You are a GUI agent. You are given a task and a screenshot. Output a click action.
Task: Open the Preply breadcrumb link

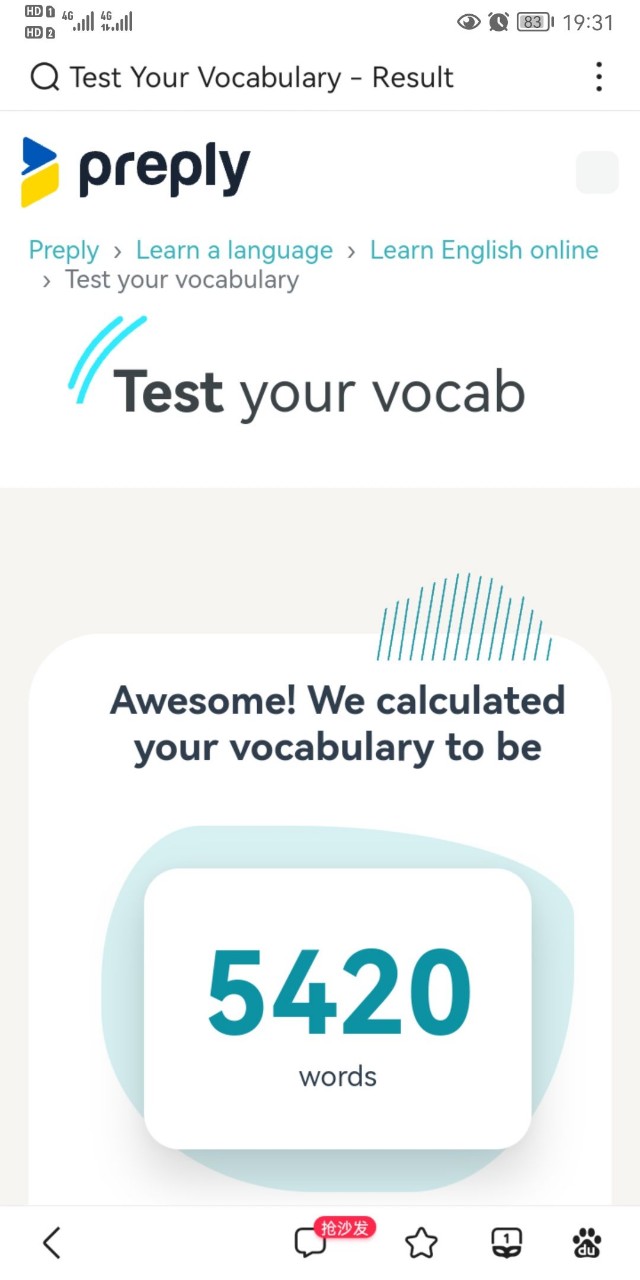pos(64,250)
